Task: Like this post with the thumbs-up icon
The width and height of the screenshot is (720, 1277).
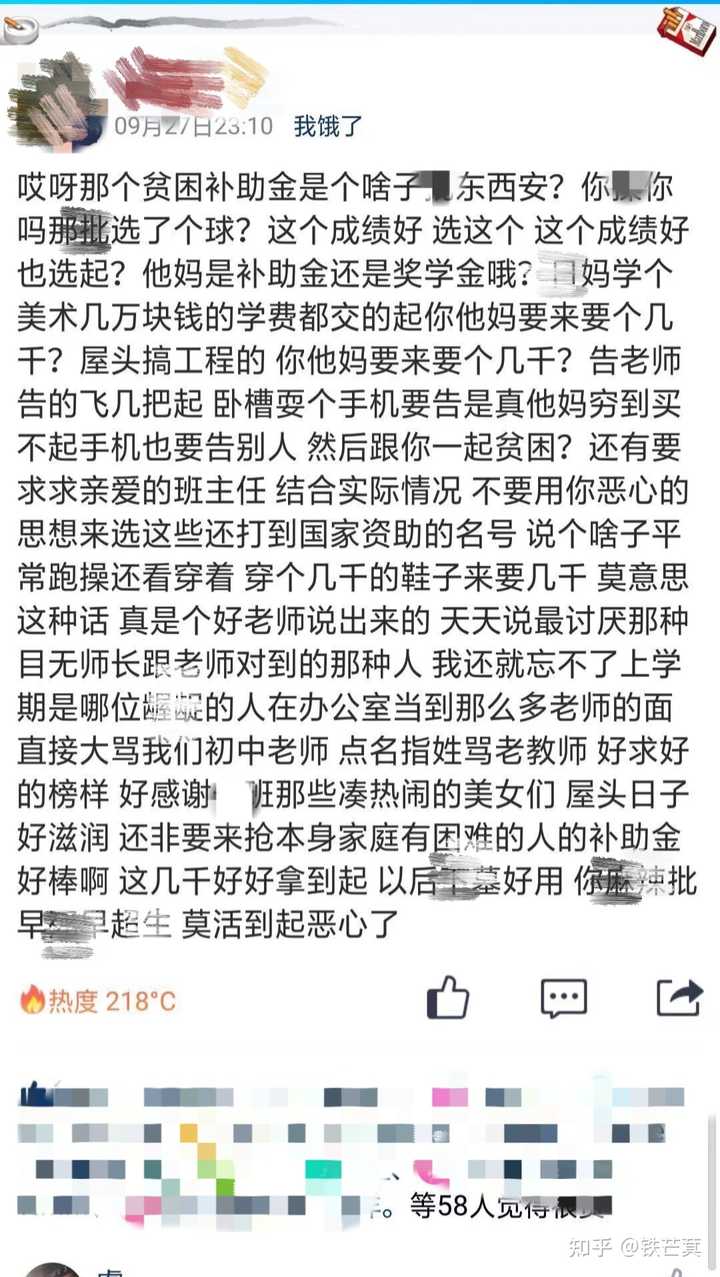Action: [x=448, y=996]
